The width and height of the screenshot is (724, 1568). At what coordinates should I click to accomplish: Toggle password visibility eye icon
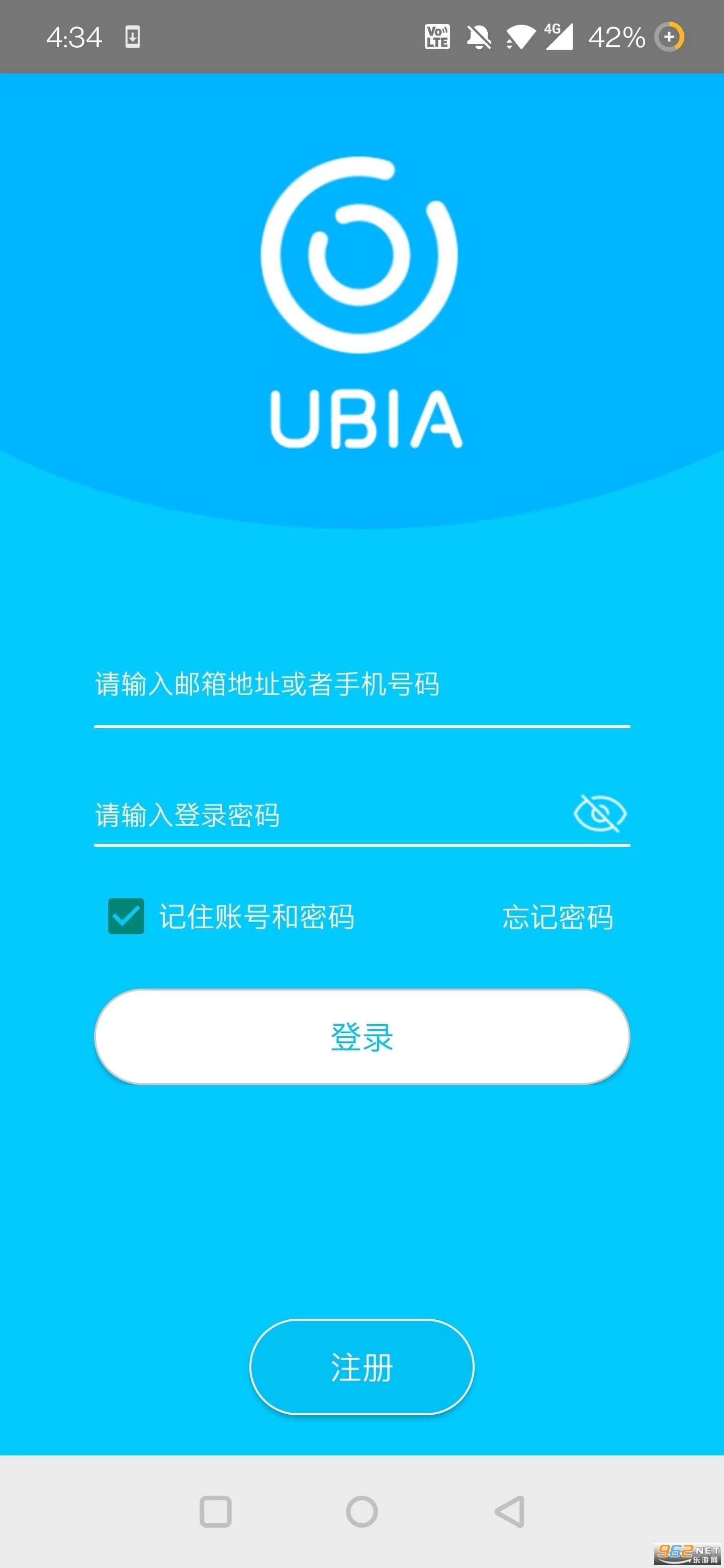600,813
